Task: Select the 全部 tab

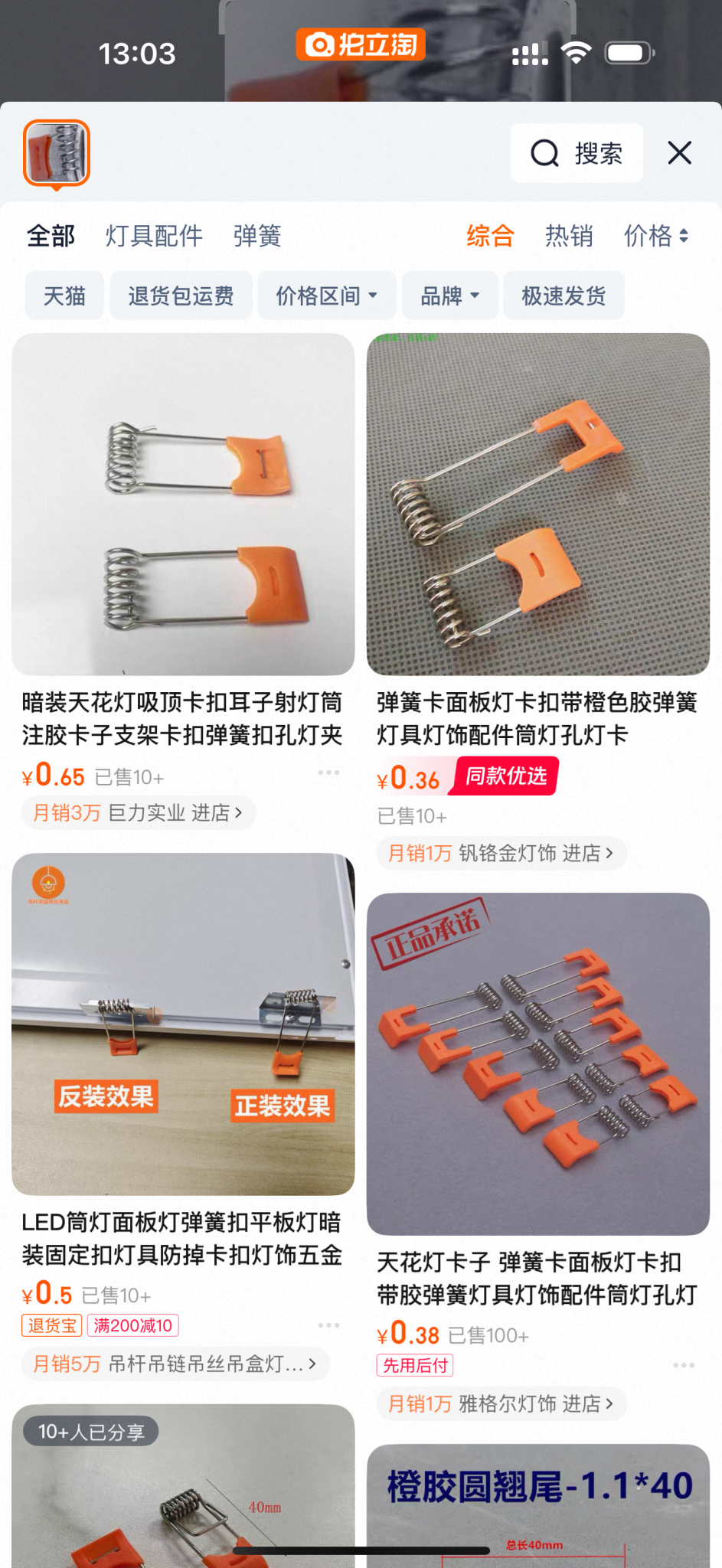Action: click(51, 236)
